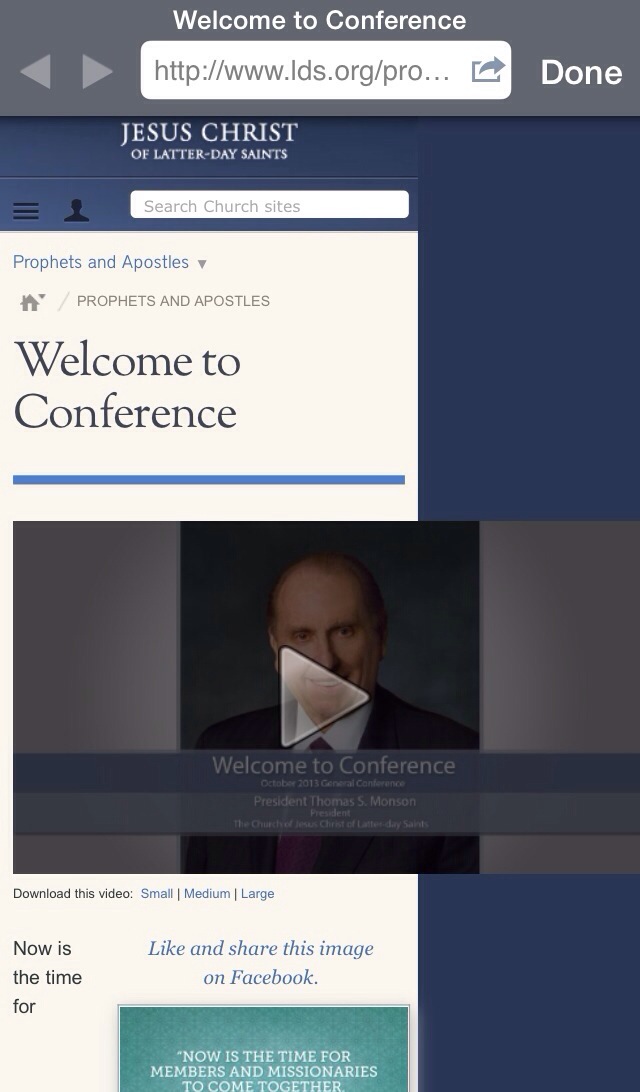The height and width of the screenshot is (1092, 640).
Task: Open the home breadcrumb icon
Action: (x=32, y=302)
